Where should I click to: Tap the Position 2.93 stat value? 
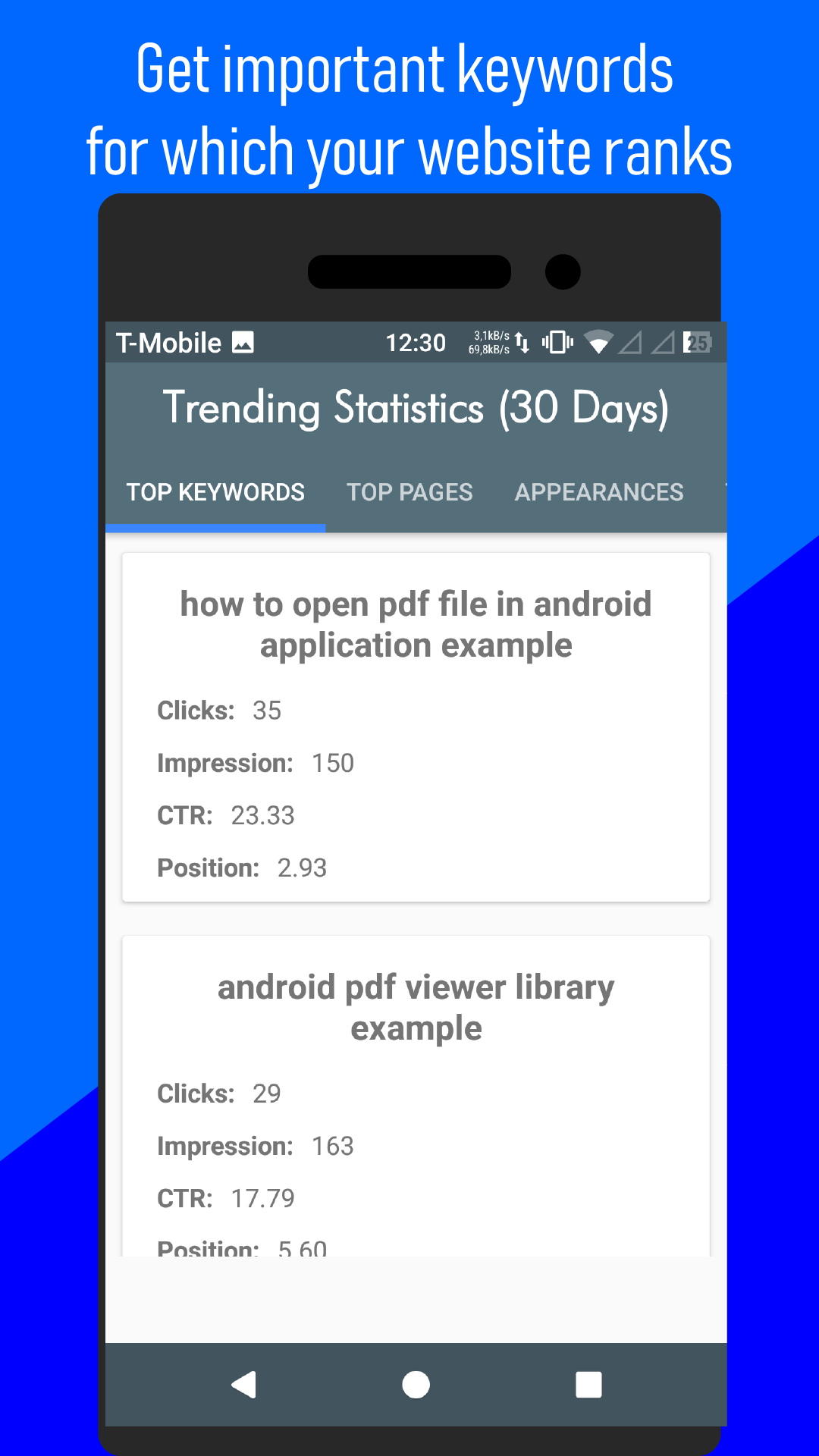coord(303,868)
